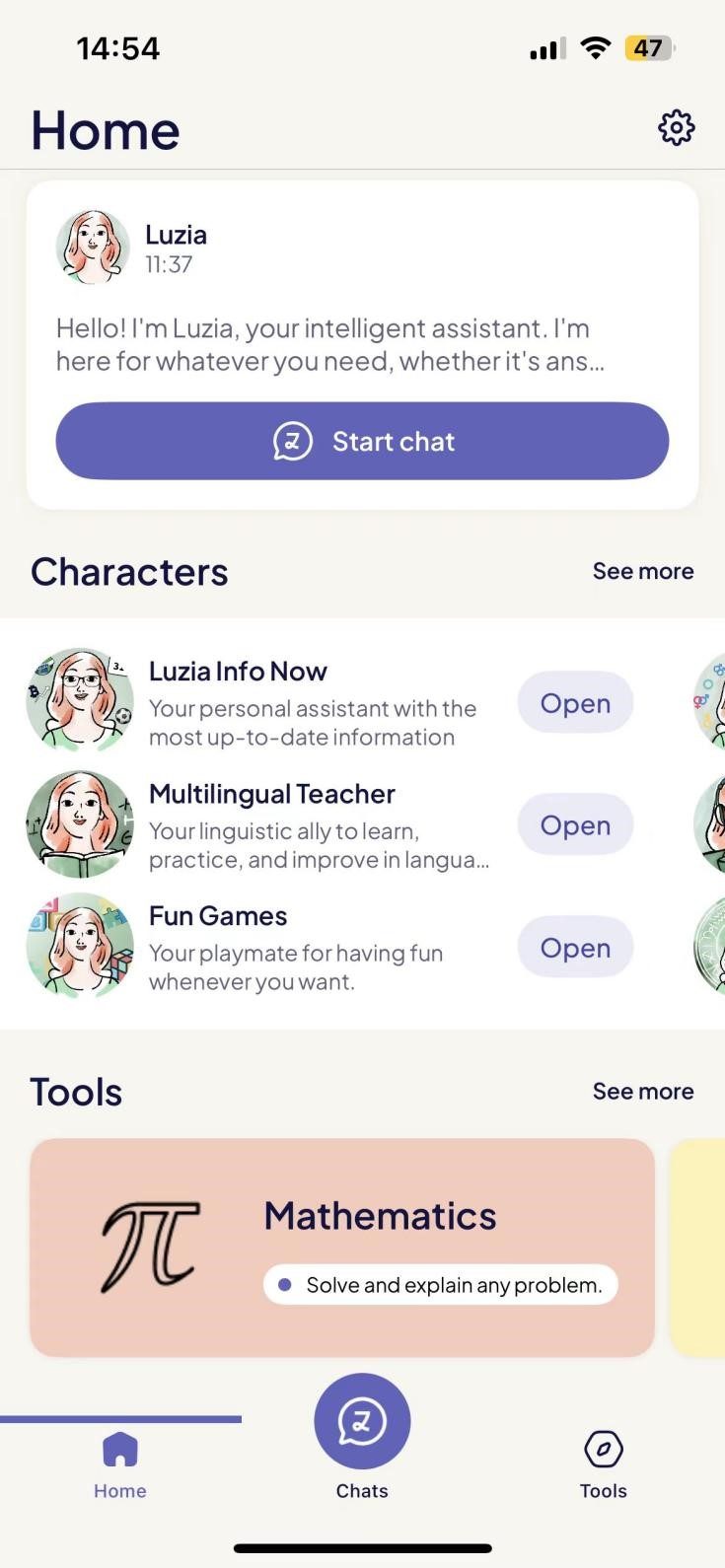This screenshot has height=1568, width=725.
Task: See more Tools
Action: [x=642, y=1091]
